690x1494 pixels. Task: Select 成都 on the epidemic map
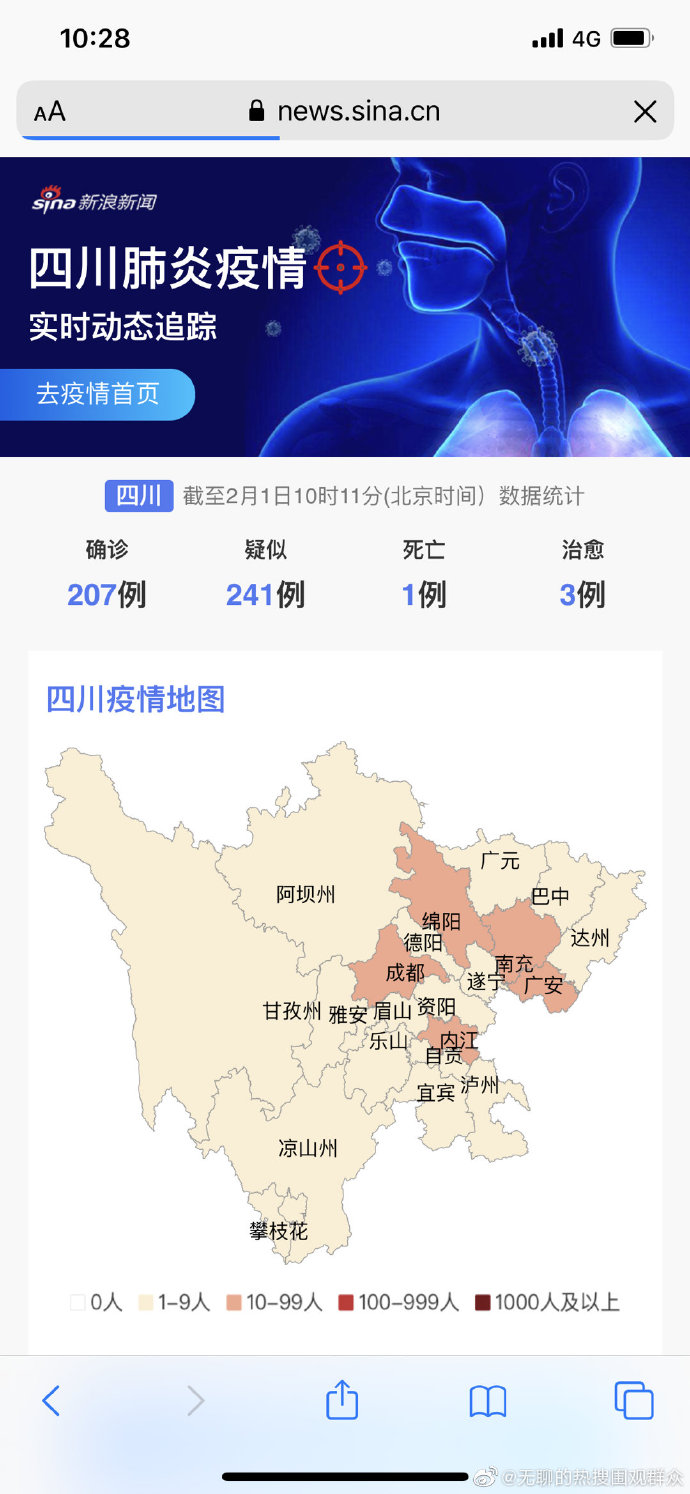tap(404, 972)
